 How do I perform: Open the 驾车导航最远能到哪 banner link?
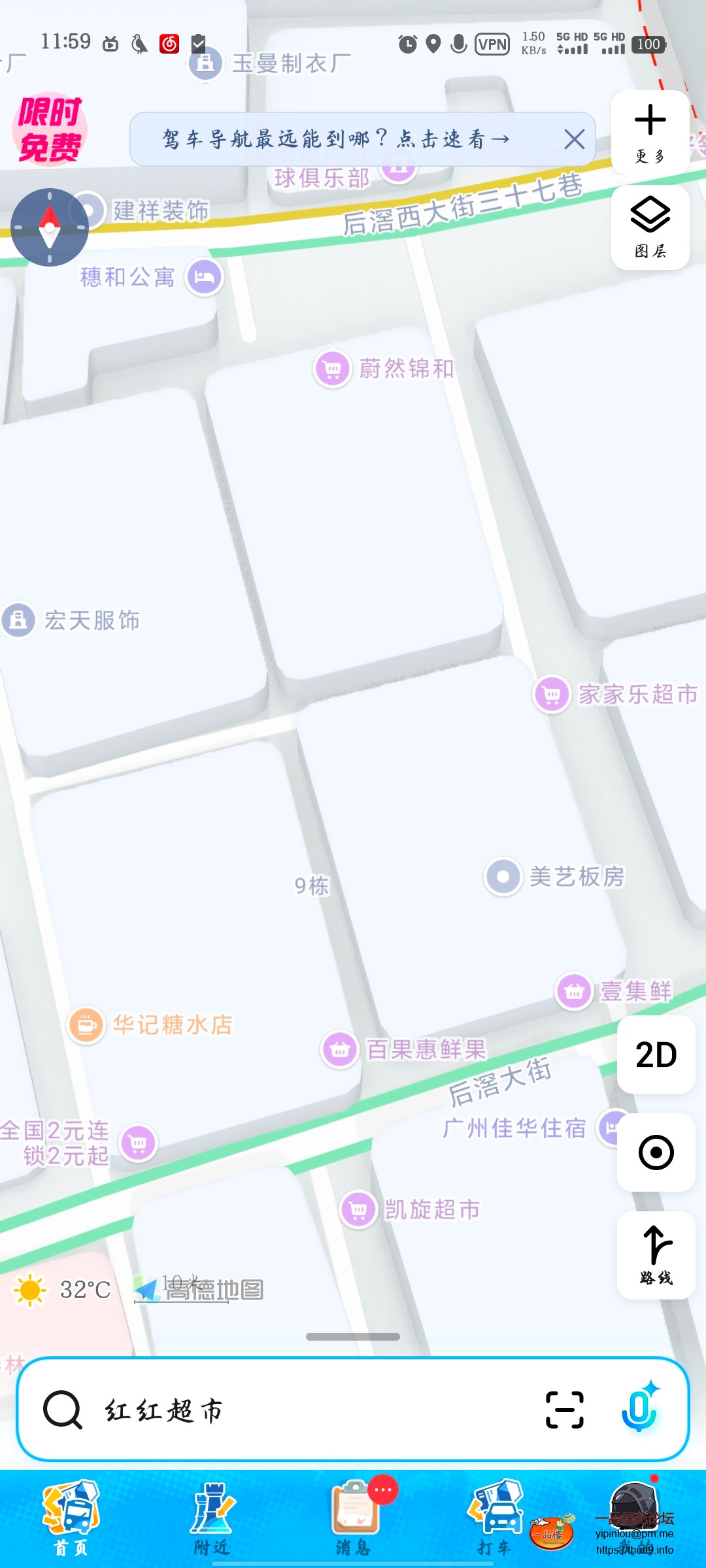[x=333, y=139]
